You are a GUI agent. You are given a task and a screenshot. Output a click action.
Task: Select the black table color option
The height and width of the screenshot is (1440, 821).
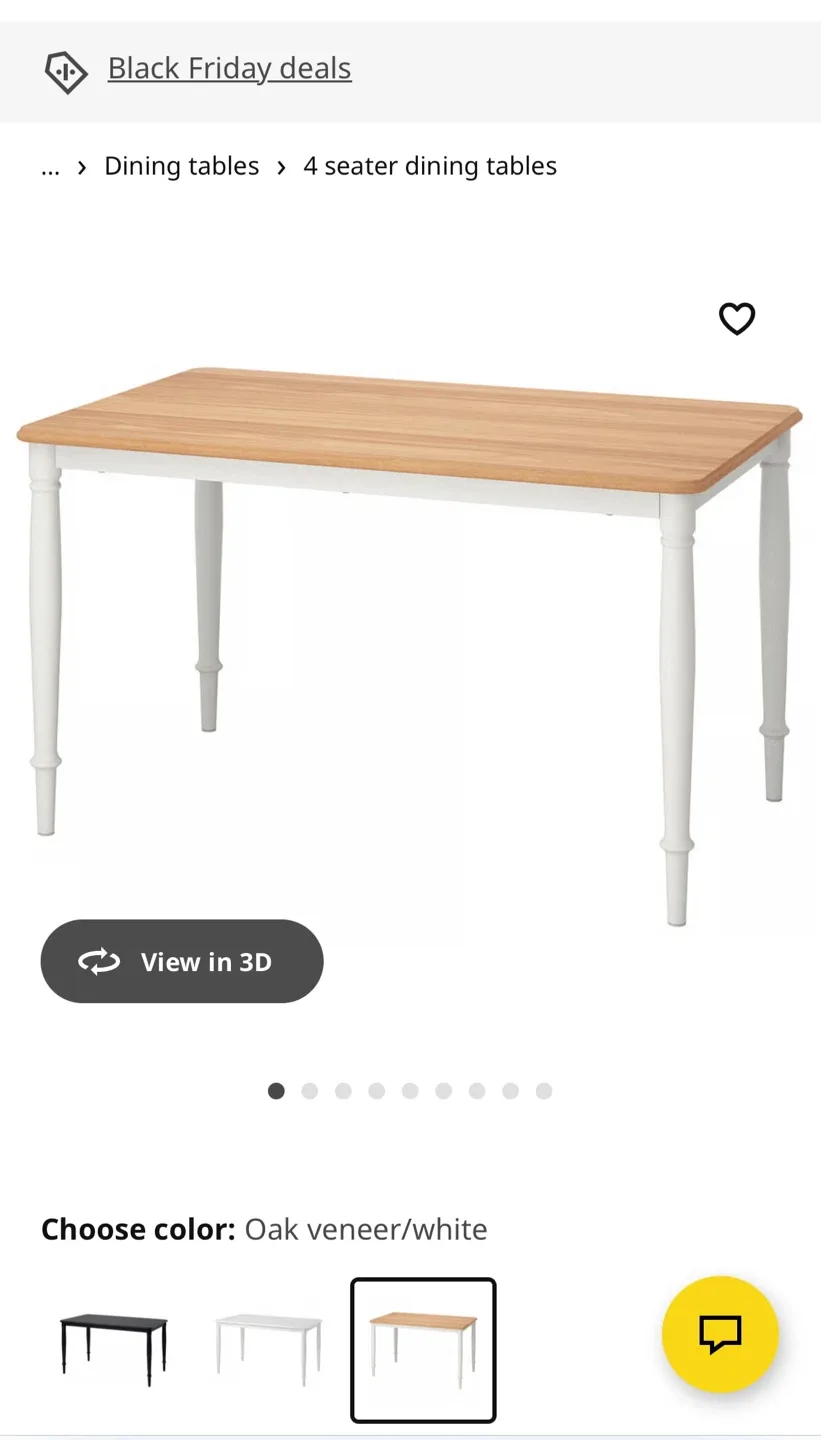coord(112,1347)
